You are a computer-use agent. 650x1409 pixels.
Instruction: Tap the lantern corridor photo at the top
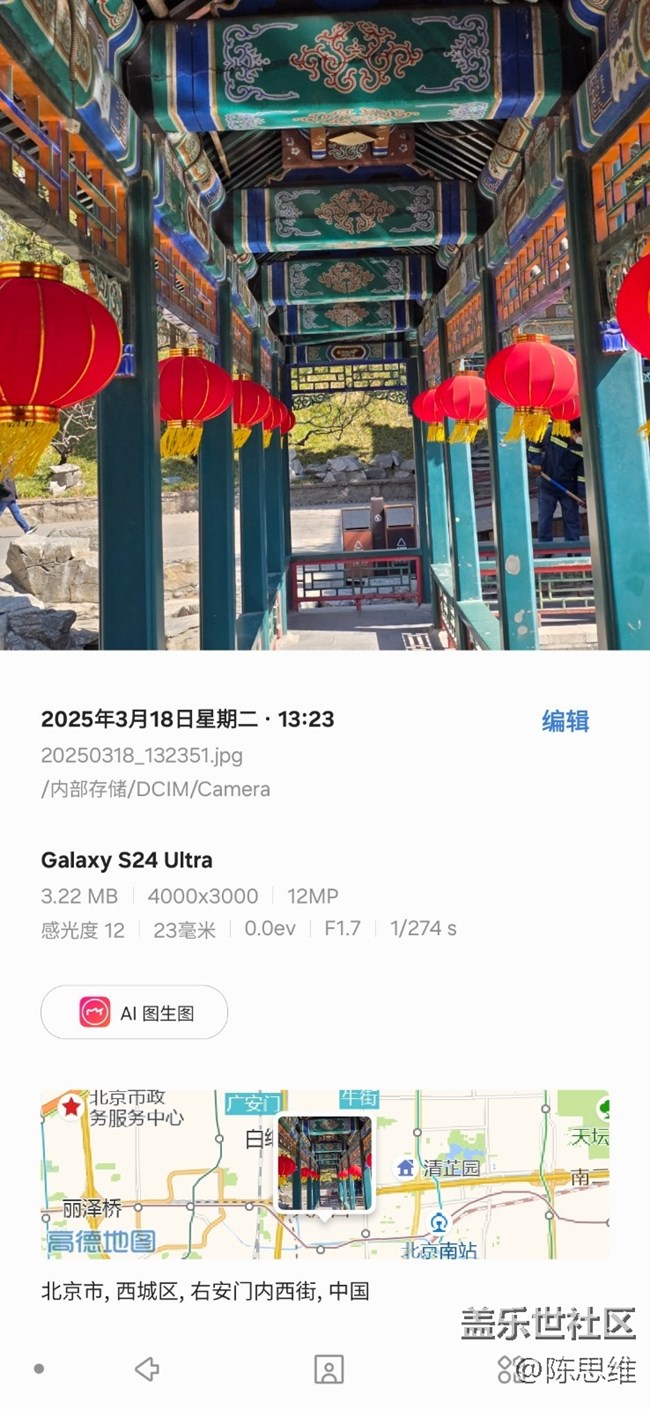pos(325,325)
